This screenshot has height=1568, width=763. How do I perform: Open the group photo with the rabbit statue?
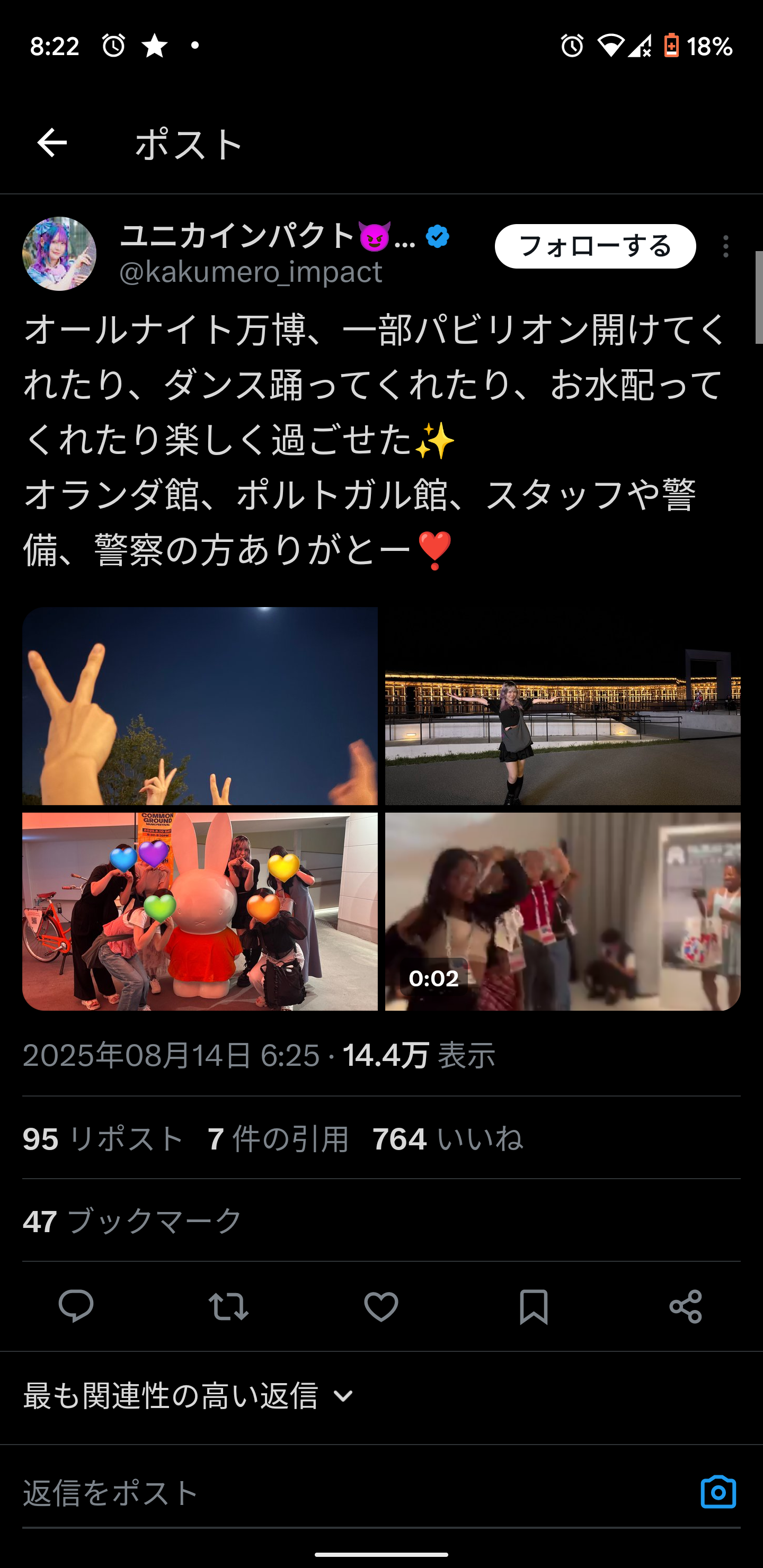[200, 911]
